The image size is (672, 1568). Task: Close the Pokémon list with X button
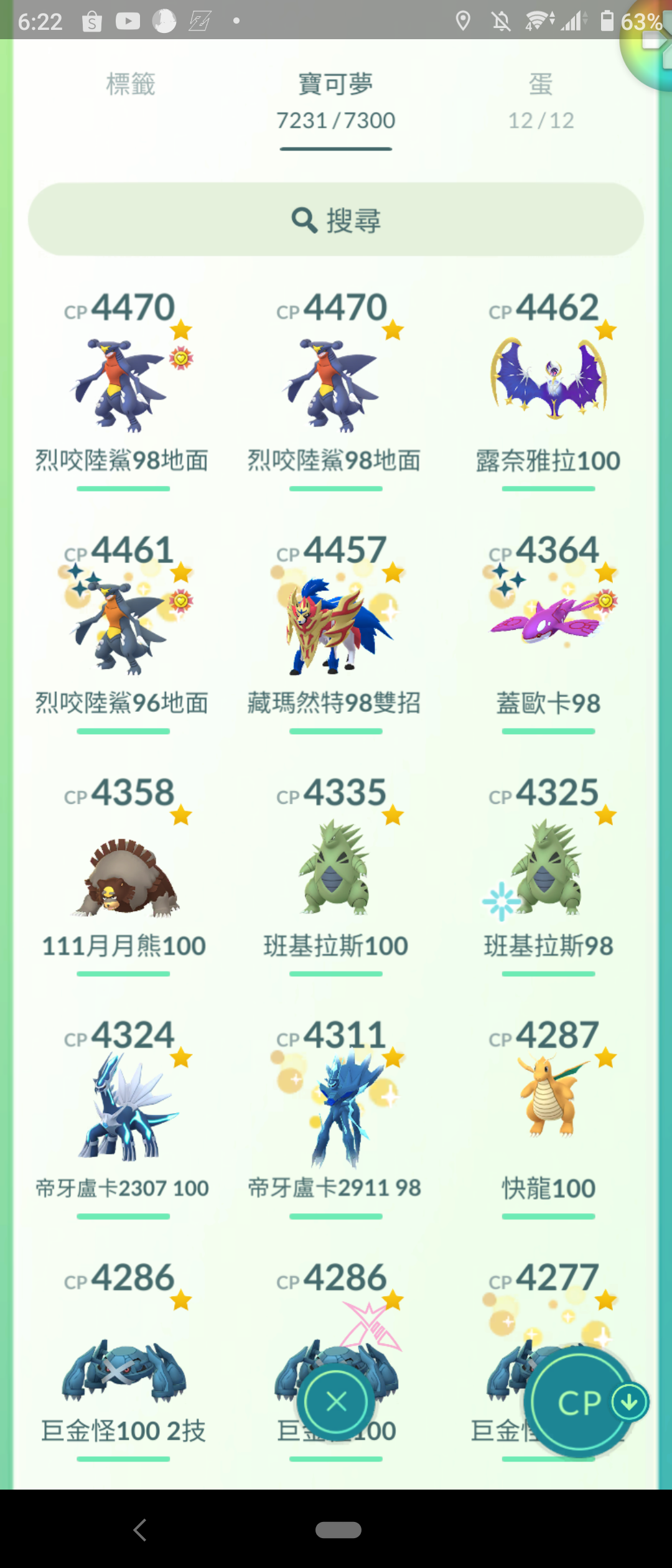click(336, 1402)
